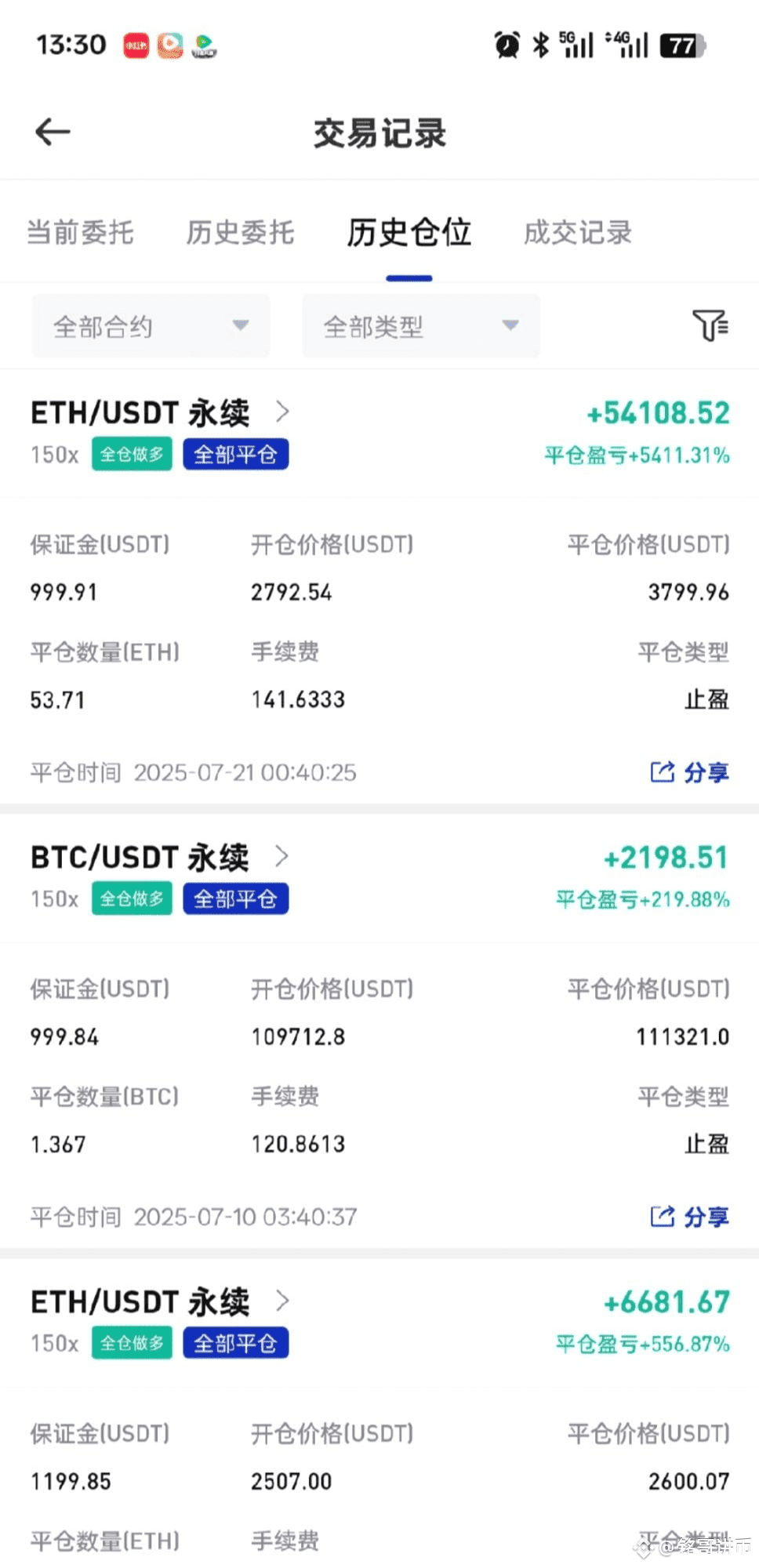Viewport: 759px width, 1568px height.
Task: Switch to the 当前委托 tab
Action: point(80,233)
